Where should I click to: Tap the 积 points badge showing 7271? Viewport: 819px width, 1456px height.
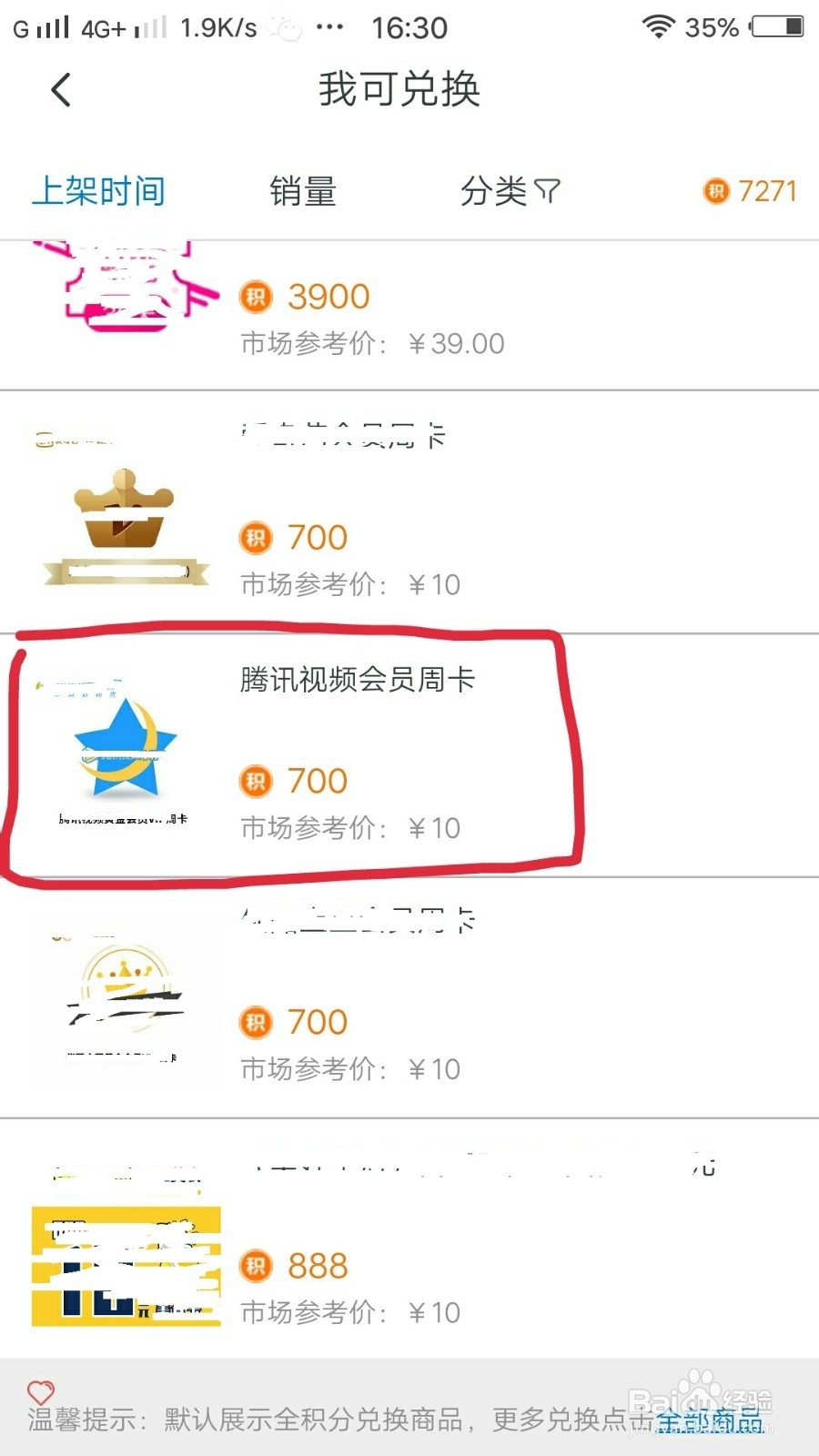point(748,191)
